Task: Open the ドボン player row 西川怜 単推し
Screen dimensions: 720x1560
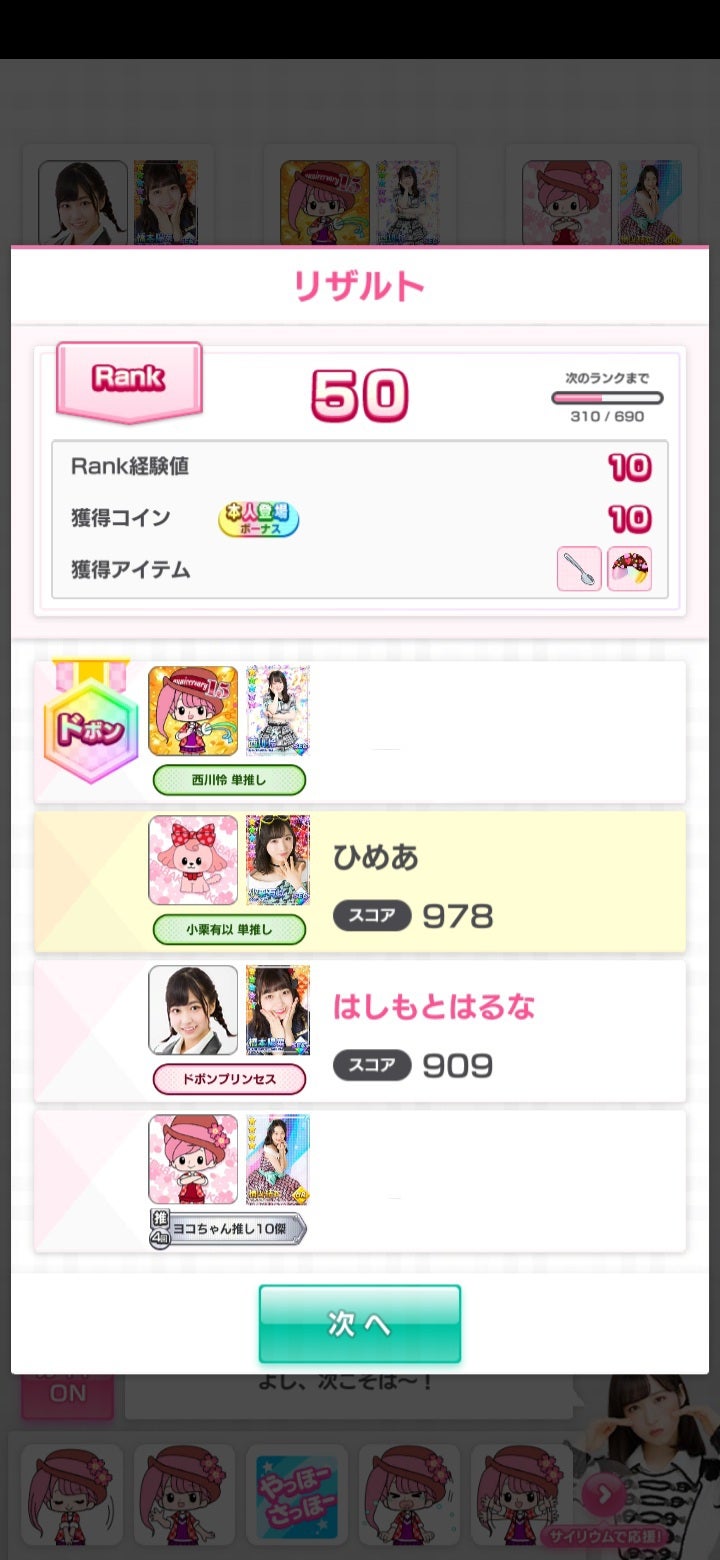Action: (360, 732)
